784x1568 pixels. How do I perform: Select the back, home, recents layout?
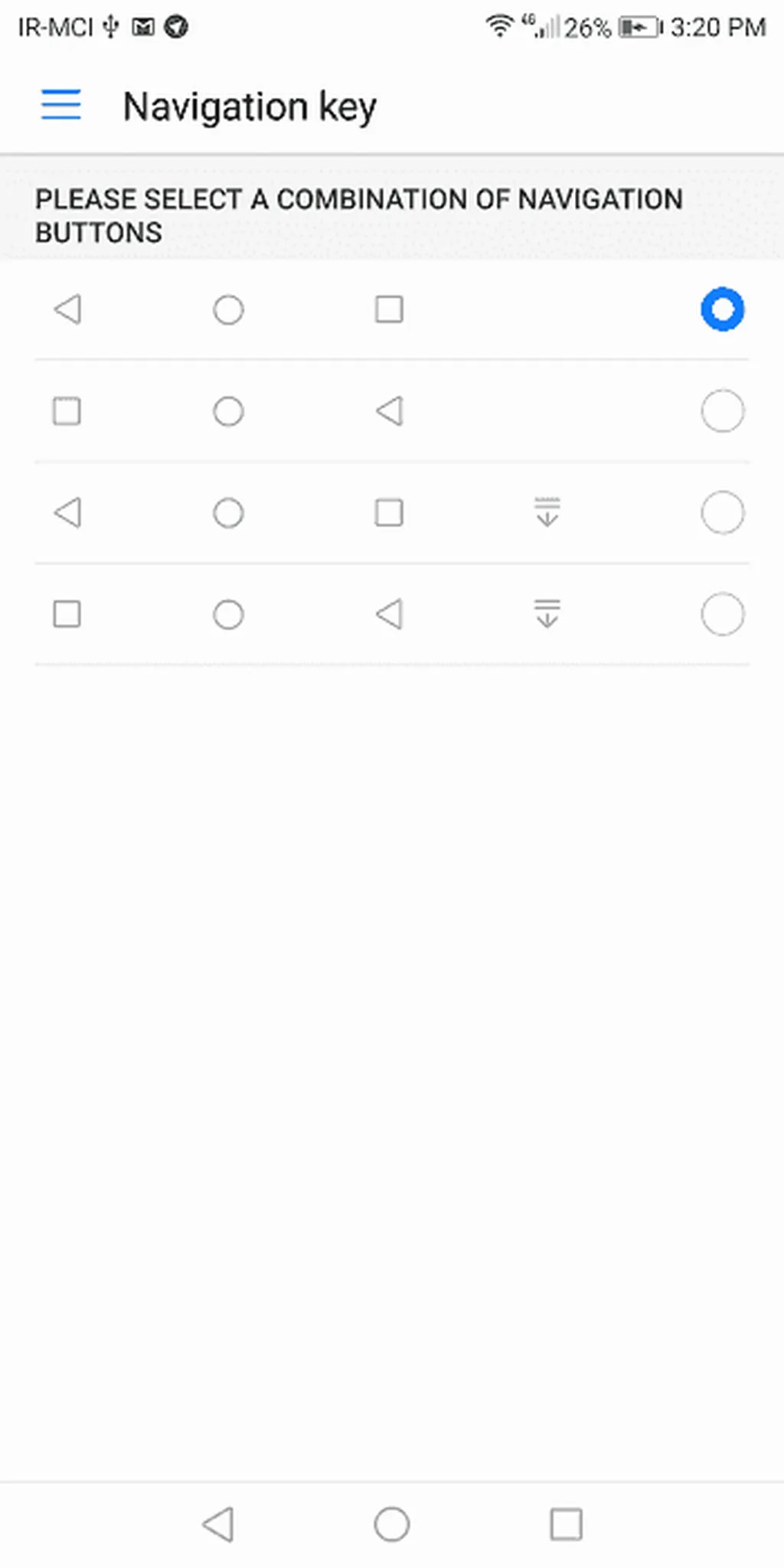click(x=722, y=309)
